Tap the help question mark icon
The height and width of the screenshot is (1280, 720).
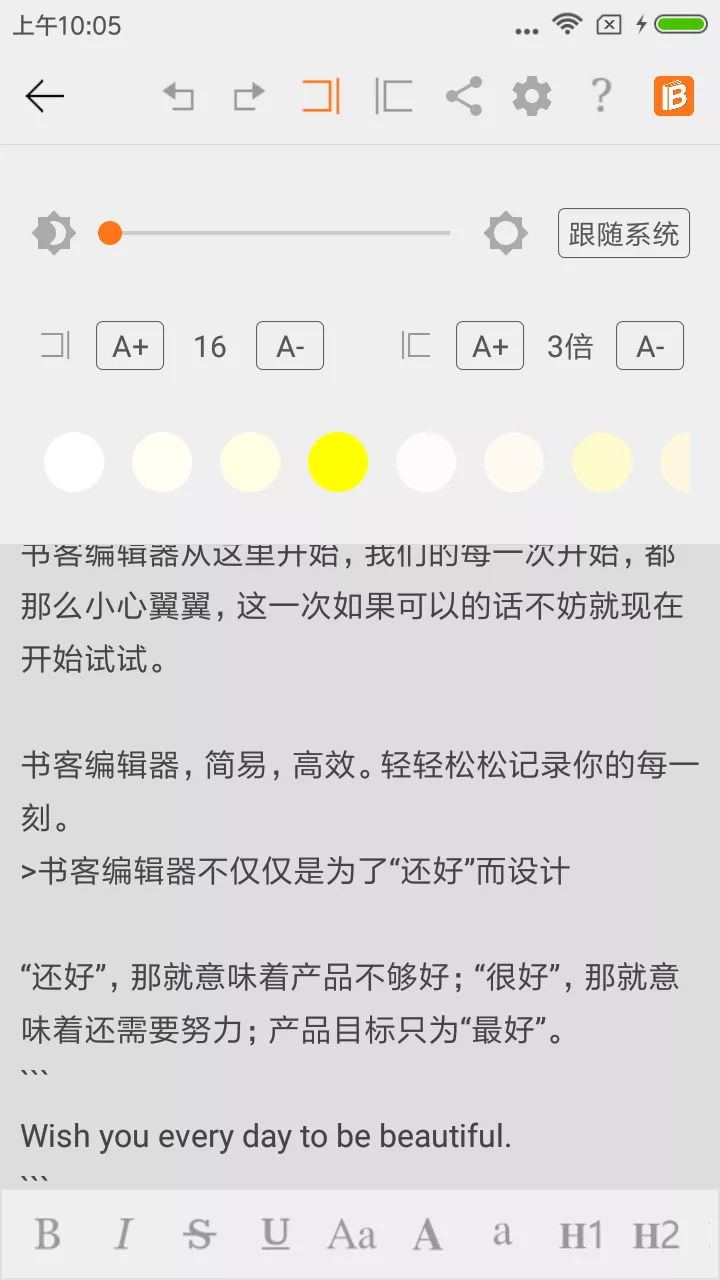point(600,96)
